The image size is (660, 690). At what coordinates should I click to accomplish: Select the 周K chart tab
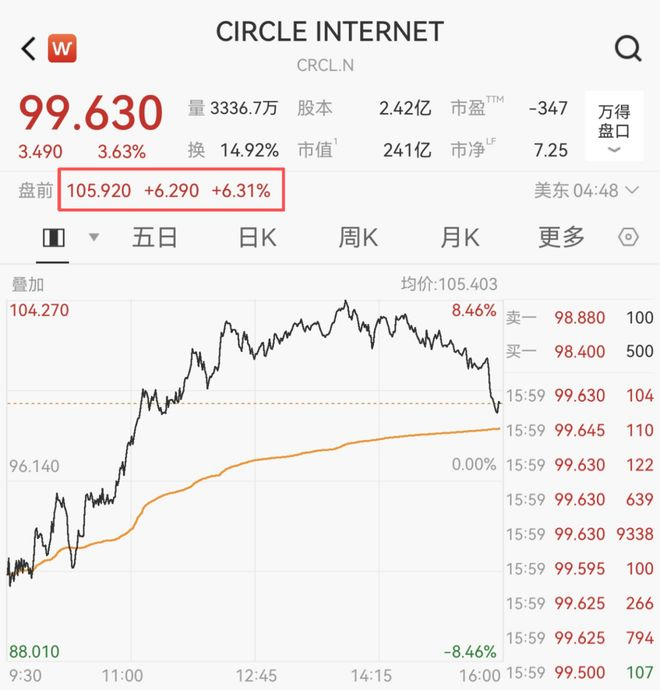(358, 237)
